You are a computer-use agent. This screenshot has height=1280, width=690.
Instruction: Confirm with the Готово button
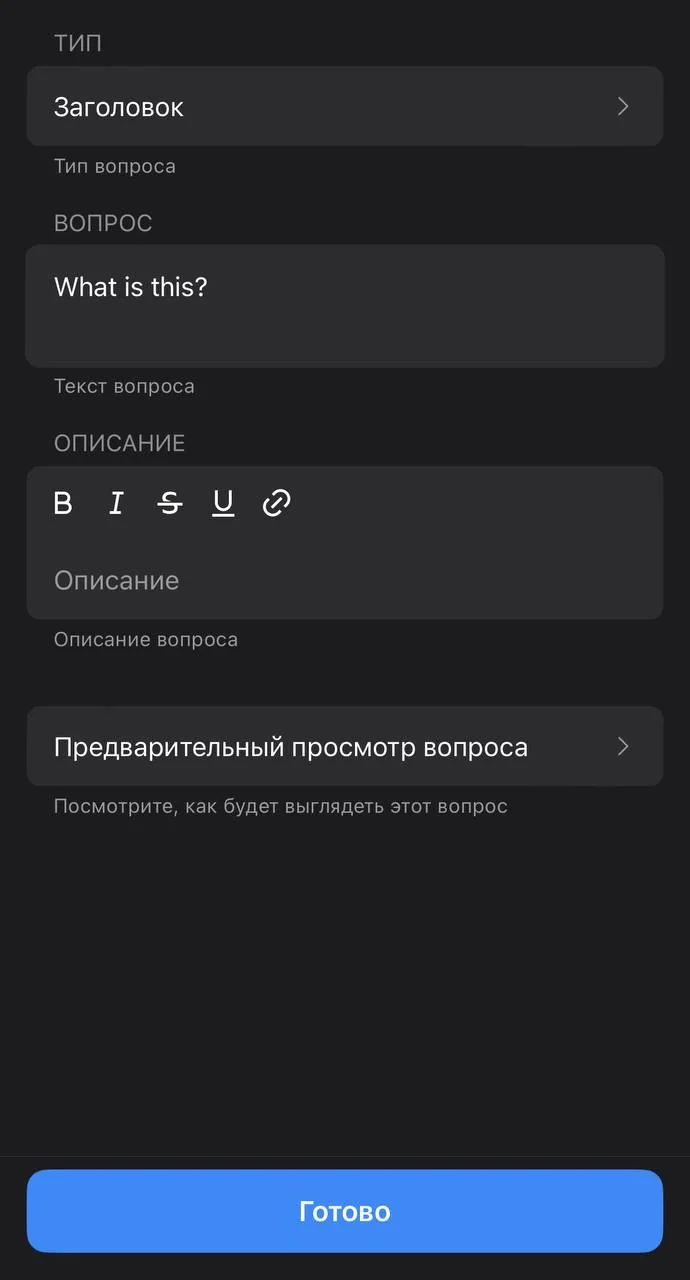345,1211
